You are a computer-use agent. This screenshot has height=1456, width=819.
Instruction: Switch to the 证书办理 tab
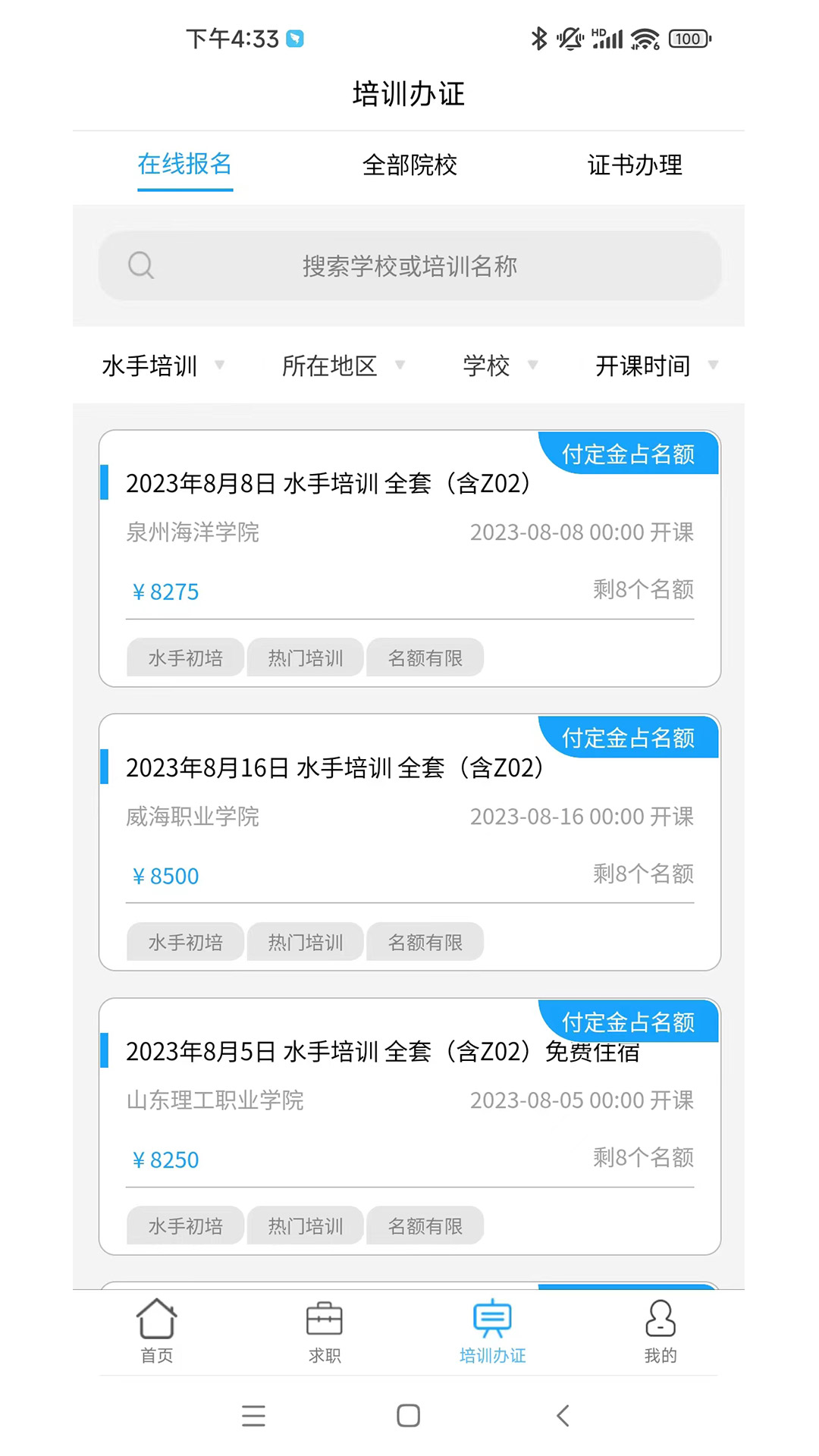coord(635,165)
